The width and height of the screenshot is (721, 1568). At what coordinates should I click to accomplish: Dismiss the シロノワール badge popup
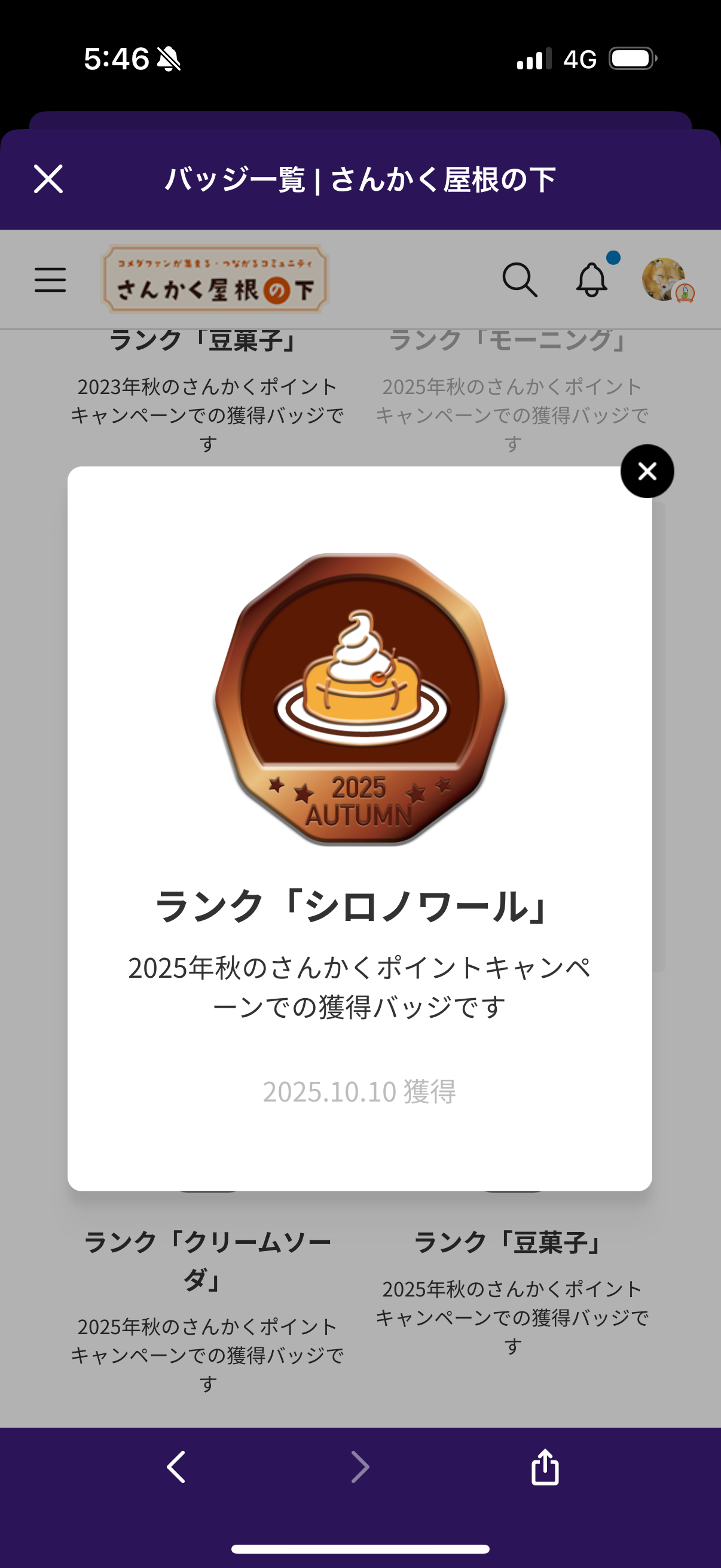click(647, 471)
